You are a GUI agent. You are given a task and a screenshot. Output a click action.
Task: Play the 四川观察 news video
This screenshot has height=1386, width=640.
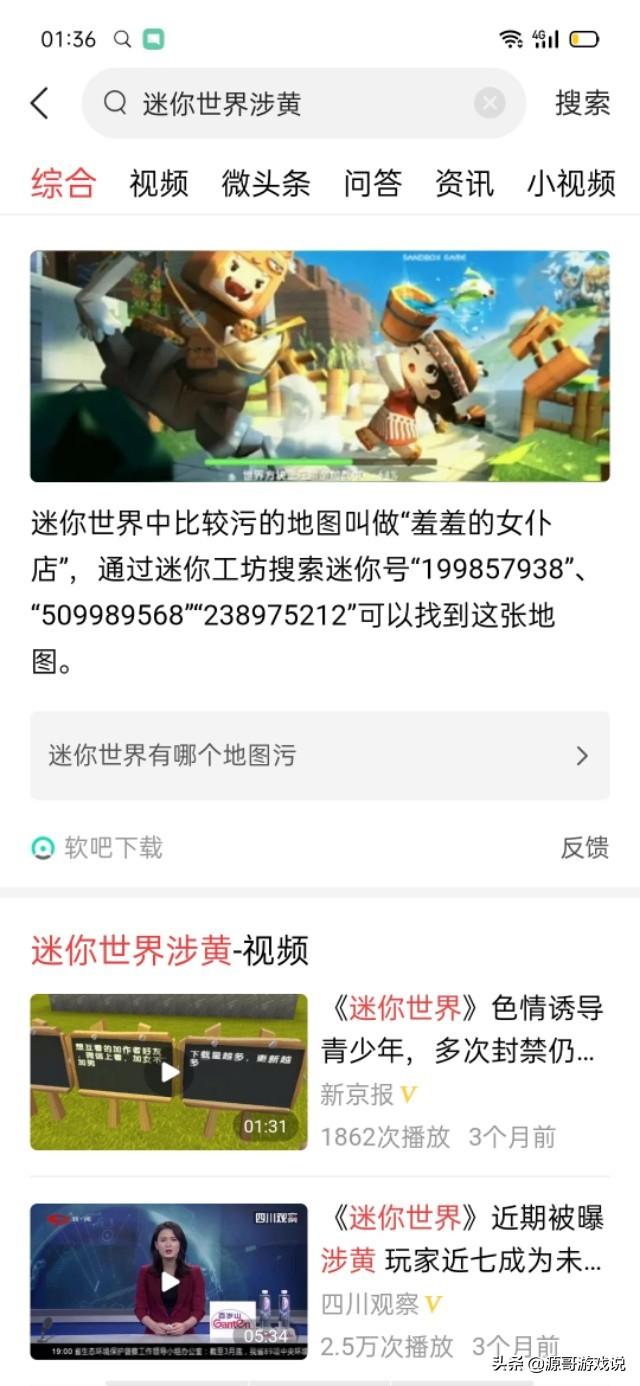point(169,1281)
